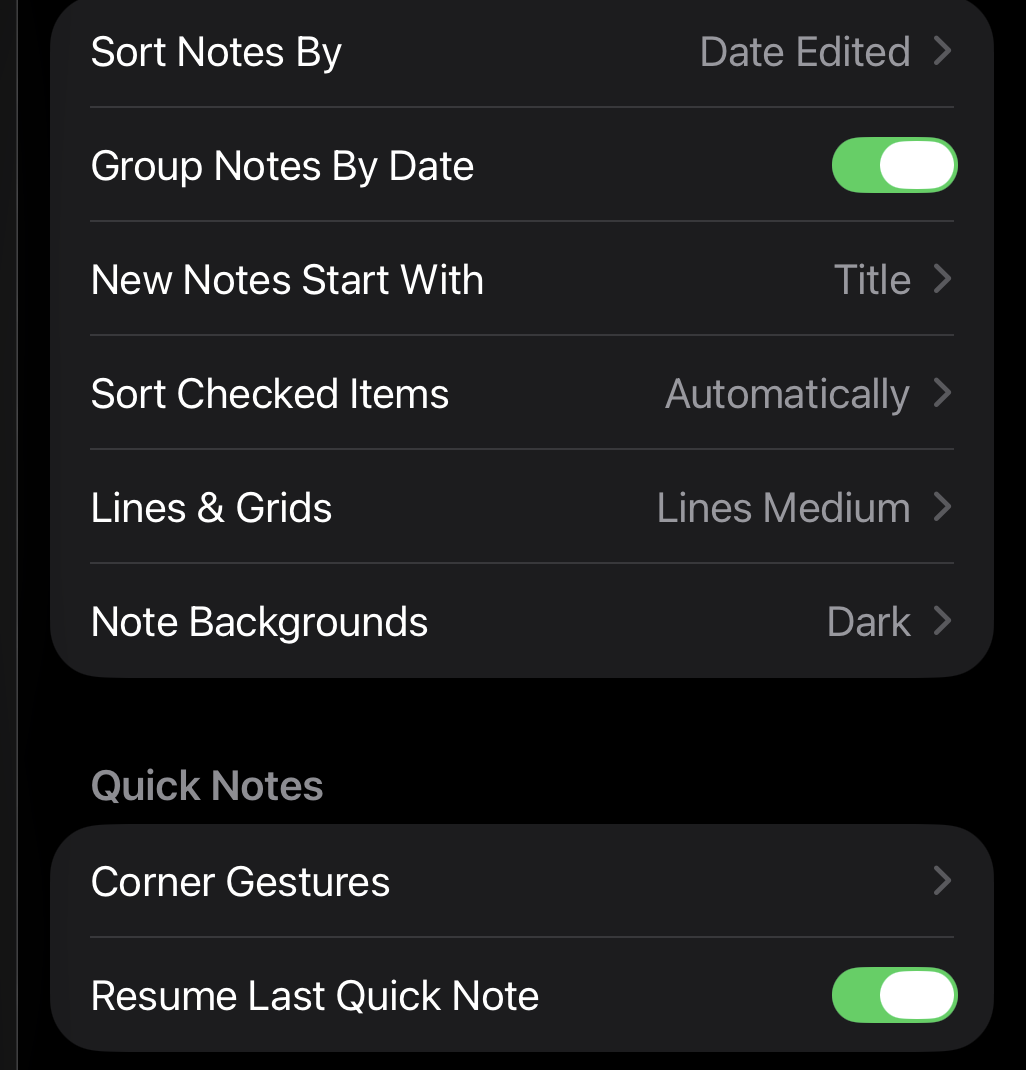Turn off Group Notes By Date

coord(894,165)
